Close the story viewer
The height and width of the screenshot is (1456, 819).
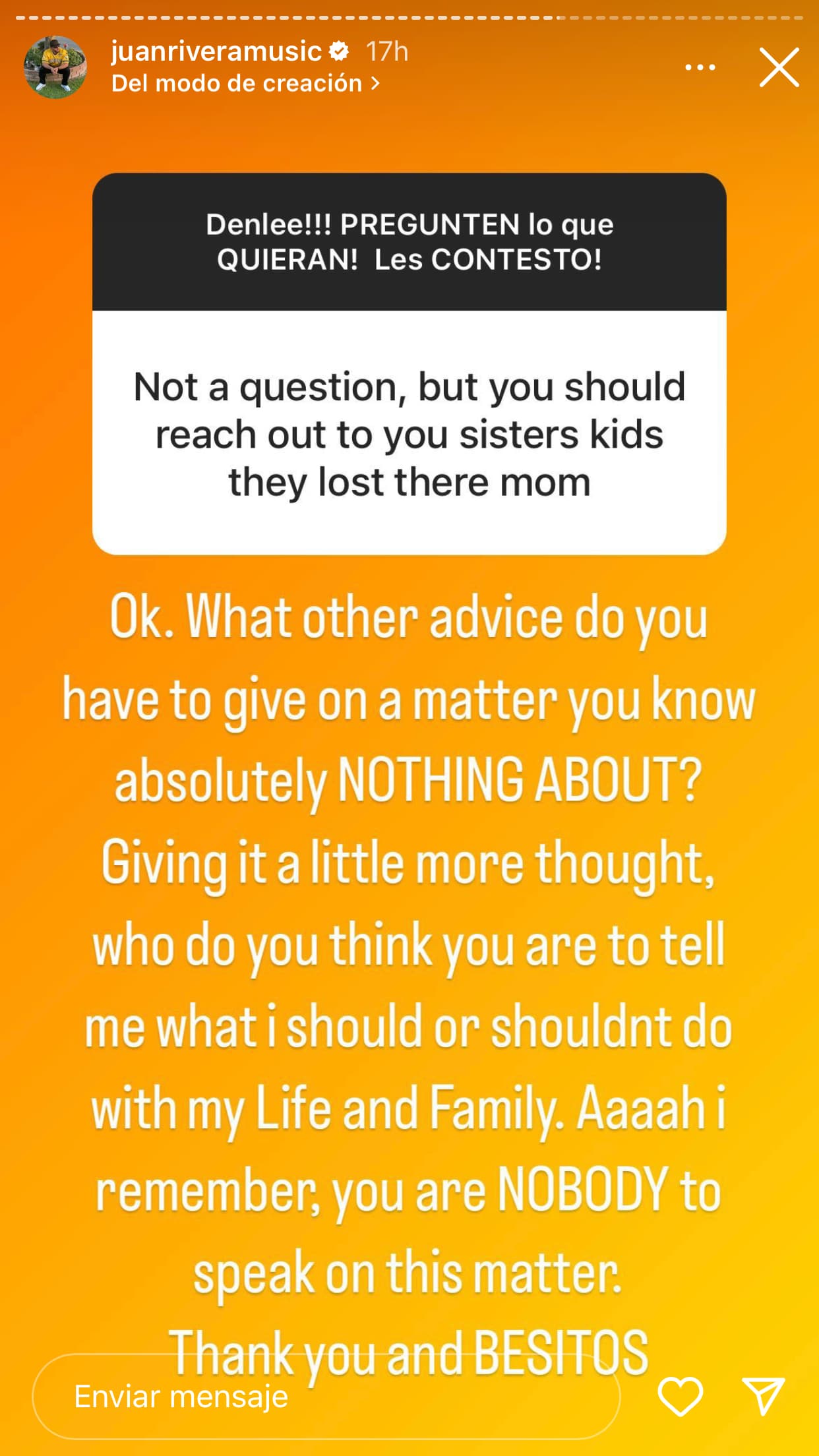(x=779, y=67)
